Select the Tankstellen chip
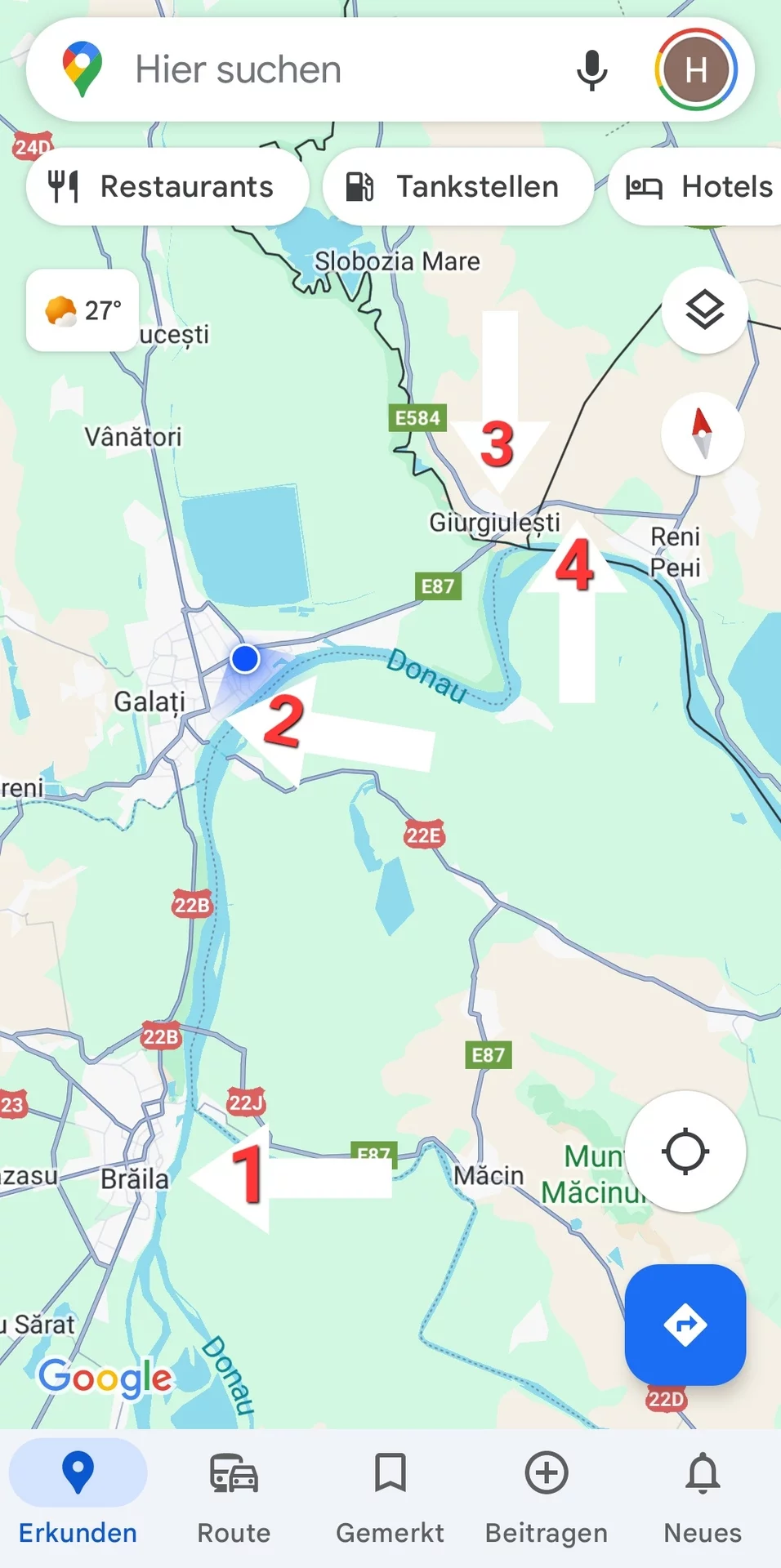781x1568 pixels. [x=457, y=187]
